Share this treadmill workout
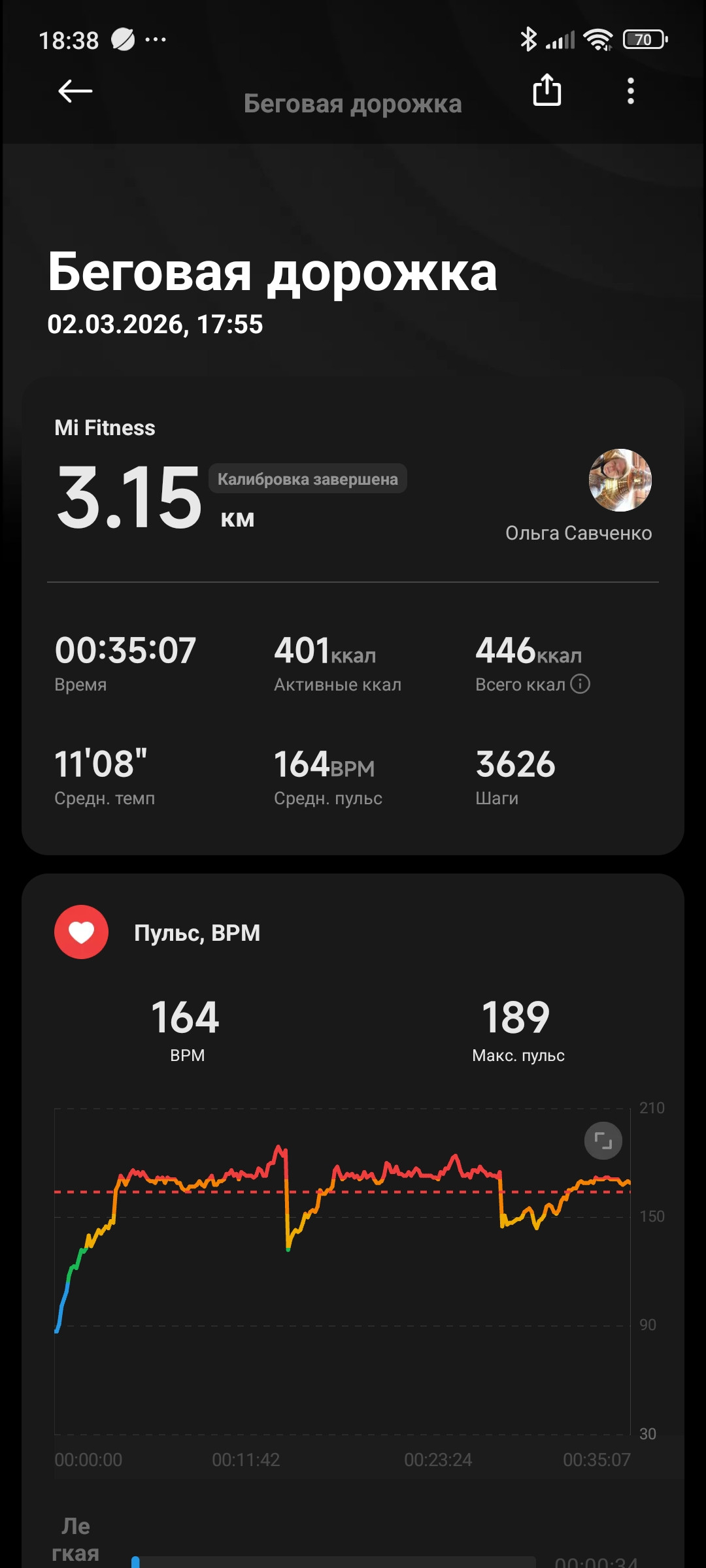Image resolution: width=706 pixels, height=1568 pixels. coord(547,90)
